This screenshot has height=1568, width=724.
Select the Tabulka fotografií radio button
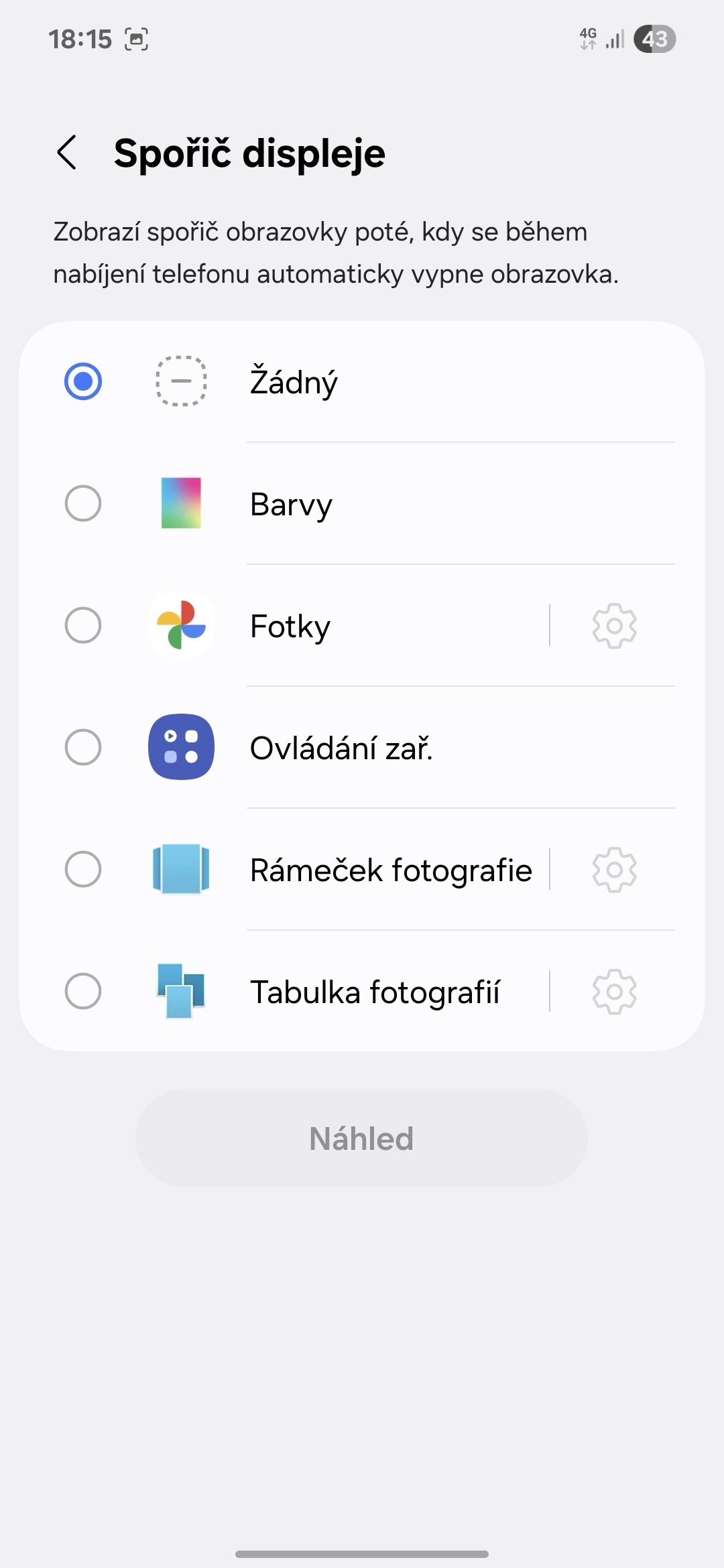tap(83, 992)
